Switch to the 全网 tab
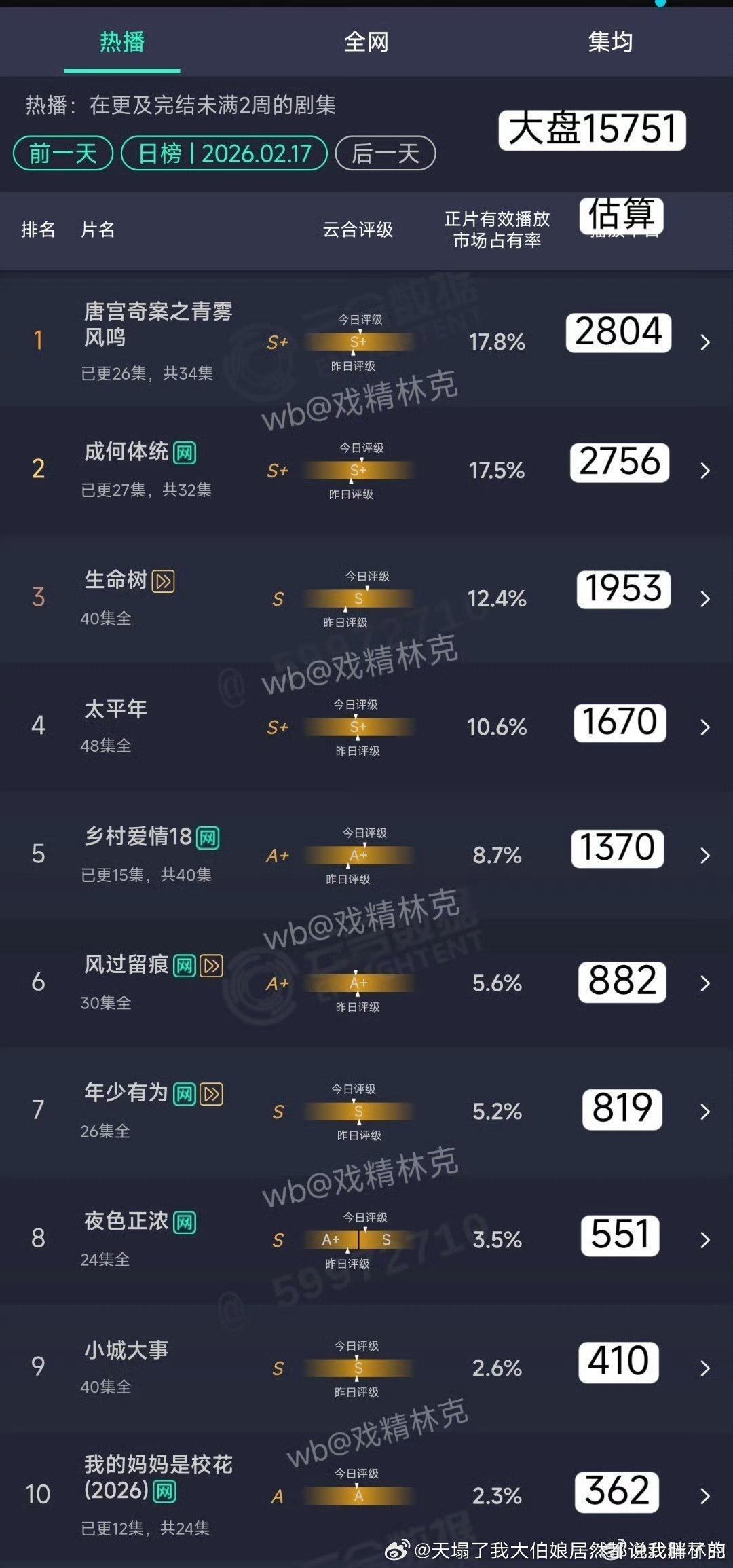 coord(366,42)
